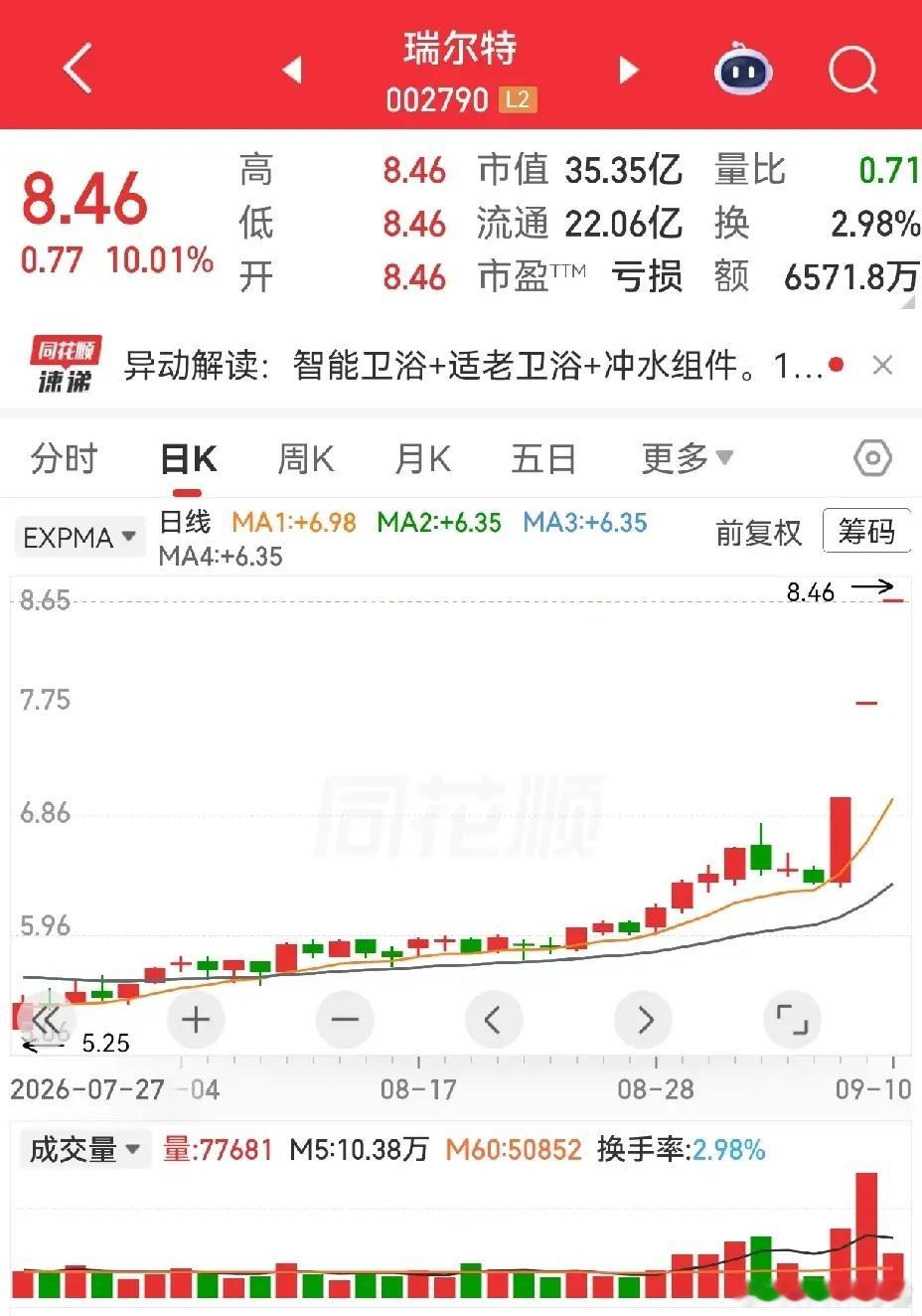Dismiss the 异动解读 banner

[882, 366]
